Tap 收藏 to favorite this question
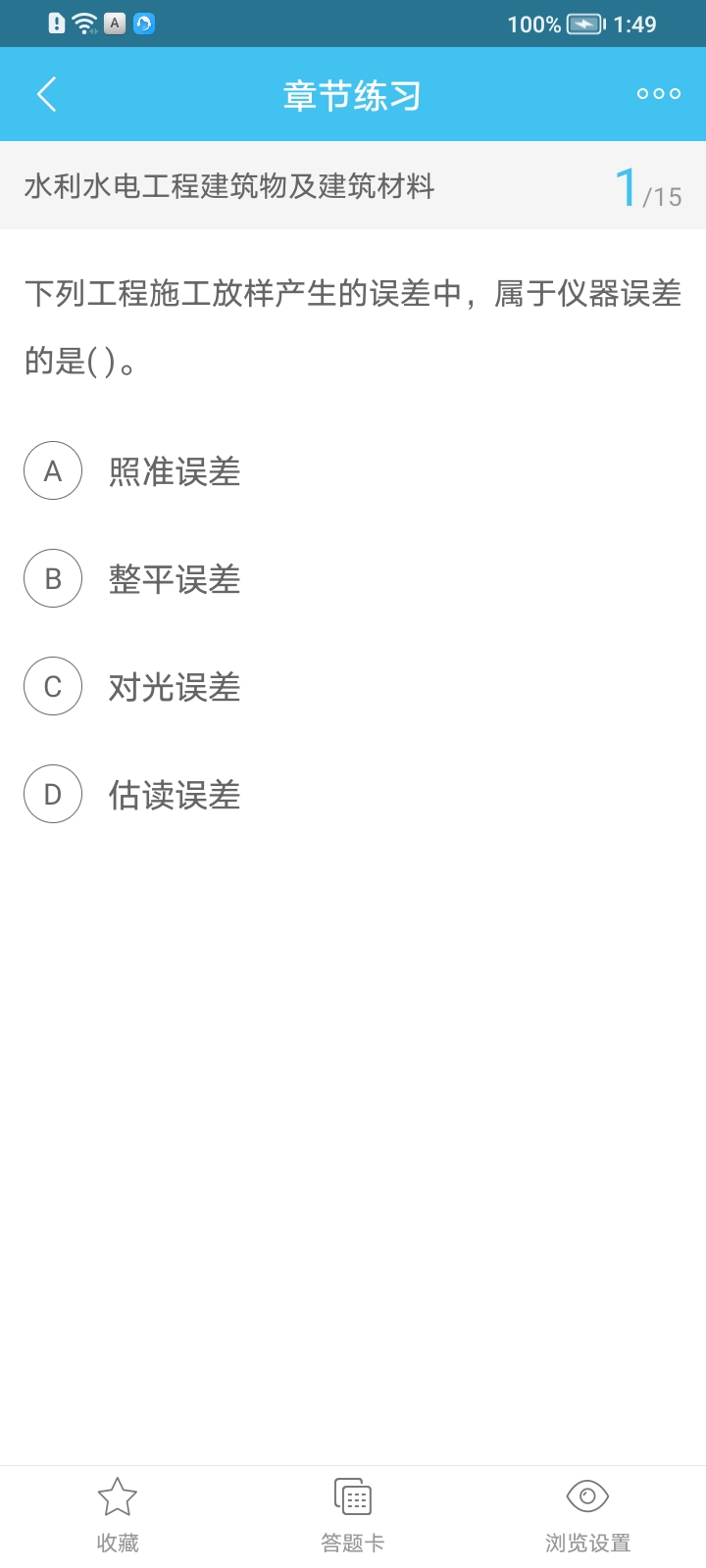Viewport: 706px width, 1568px height. 118,1514
